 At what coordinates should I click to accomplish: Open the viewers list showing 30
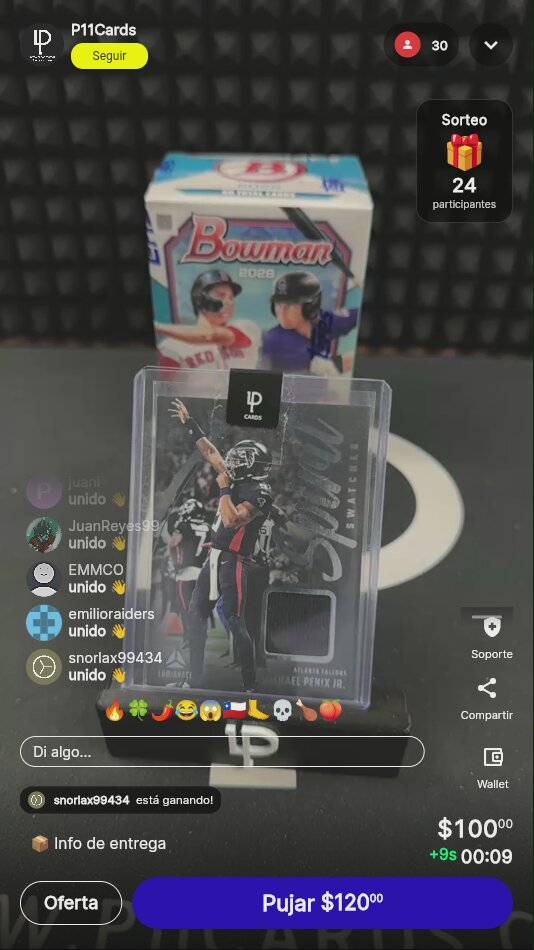(421, 45)
